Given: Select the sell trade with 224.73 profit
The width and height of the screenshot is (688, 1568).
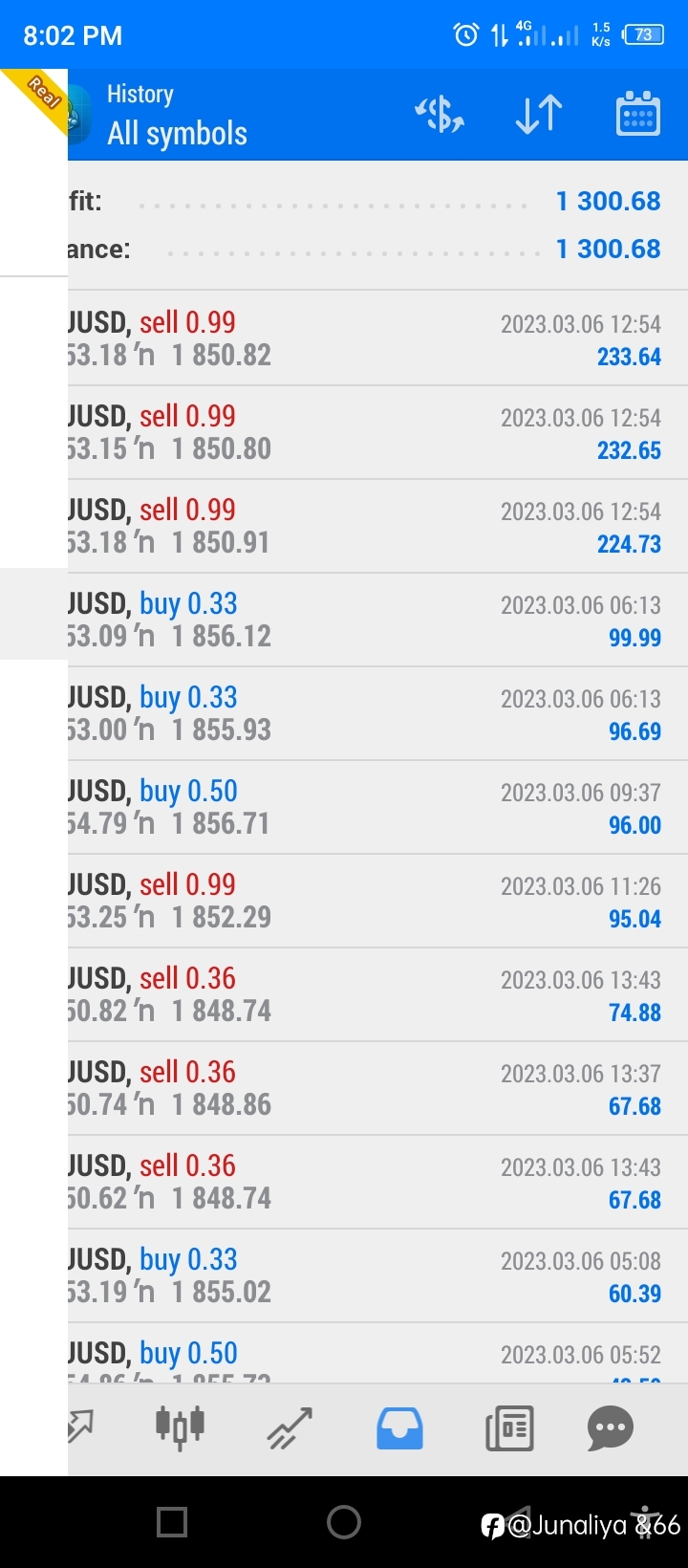Looking at the screenshot, I should click(x=377, y=526).
